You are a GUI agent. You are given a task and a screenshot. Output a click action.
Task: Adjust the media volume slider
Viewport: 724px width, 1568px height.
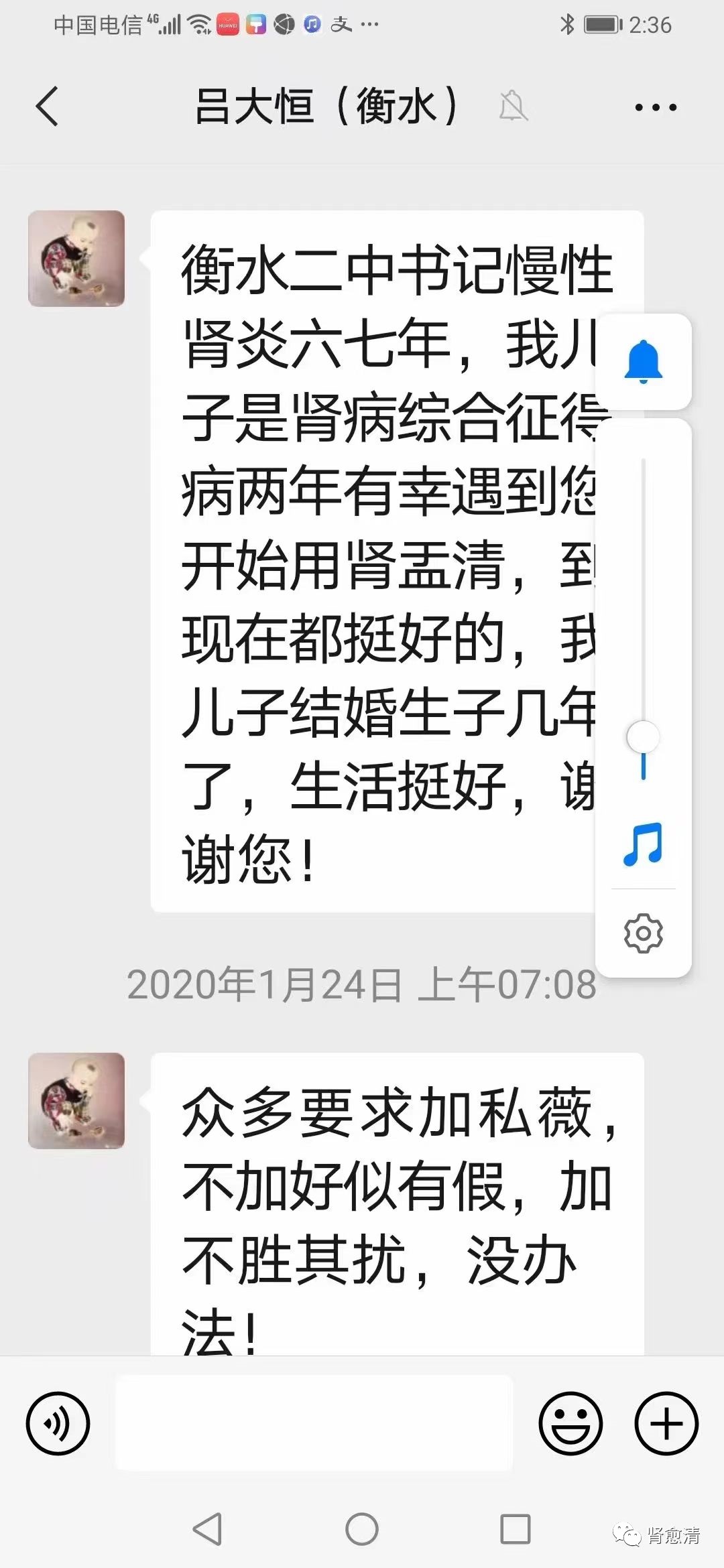coord(643,737)
